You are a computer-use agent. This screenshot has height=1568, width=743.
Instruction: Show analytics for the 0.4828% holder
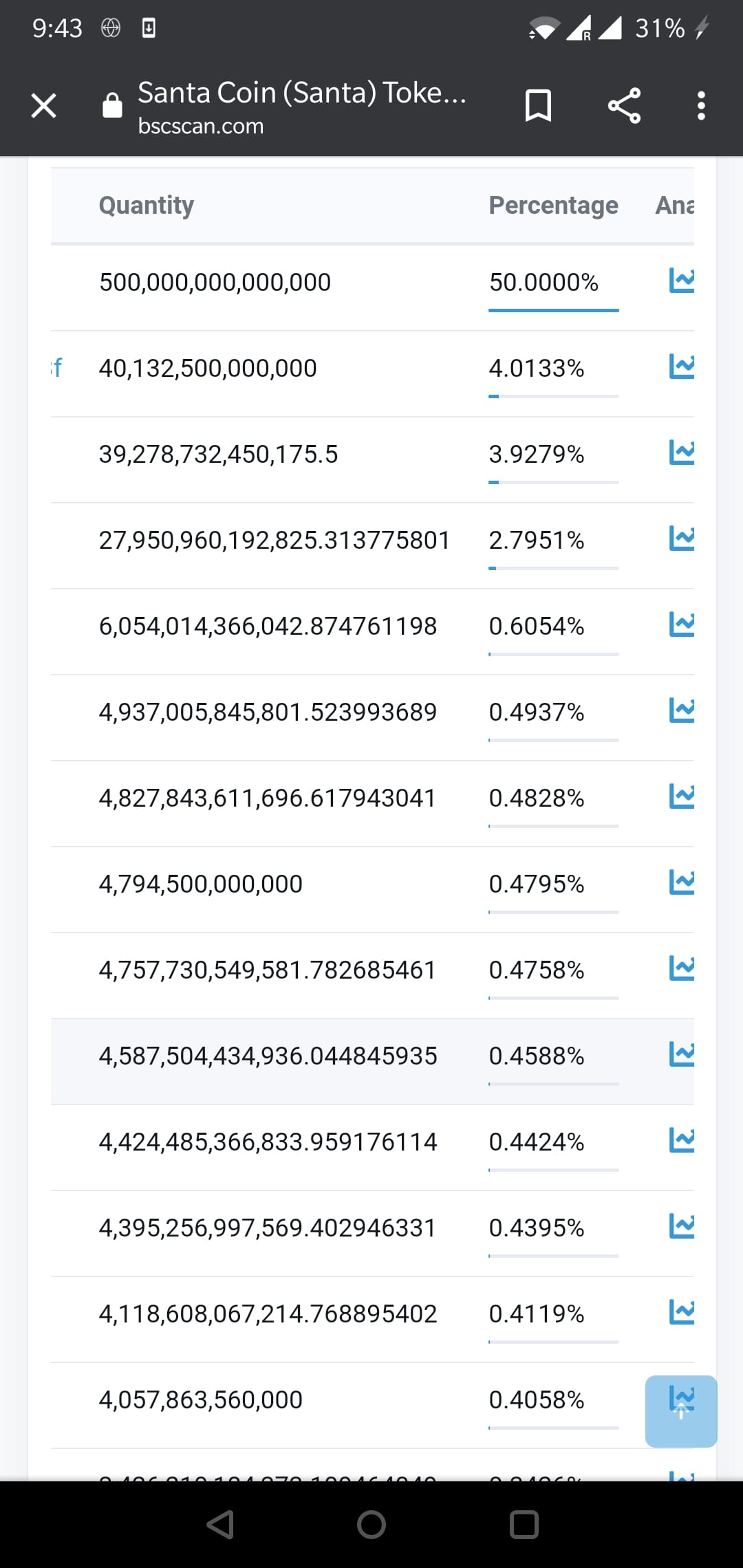tap(682, 796)
